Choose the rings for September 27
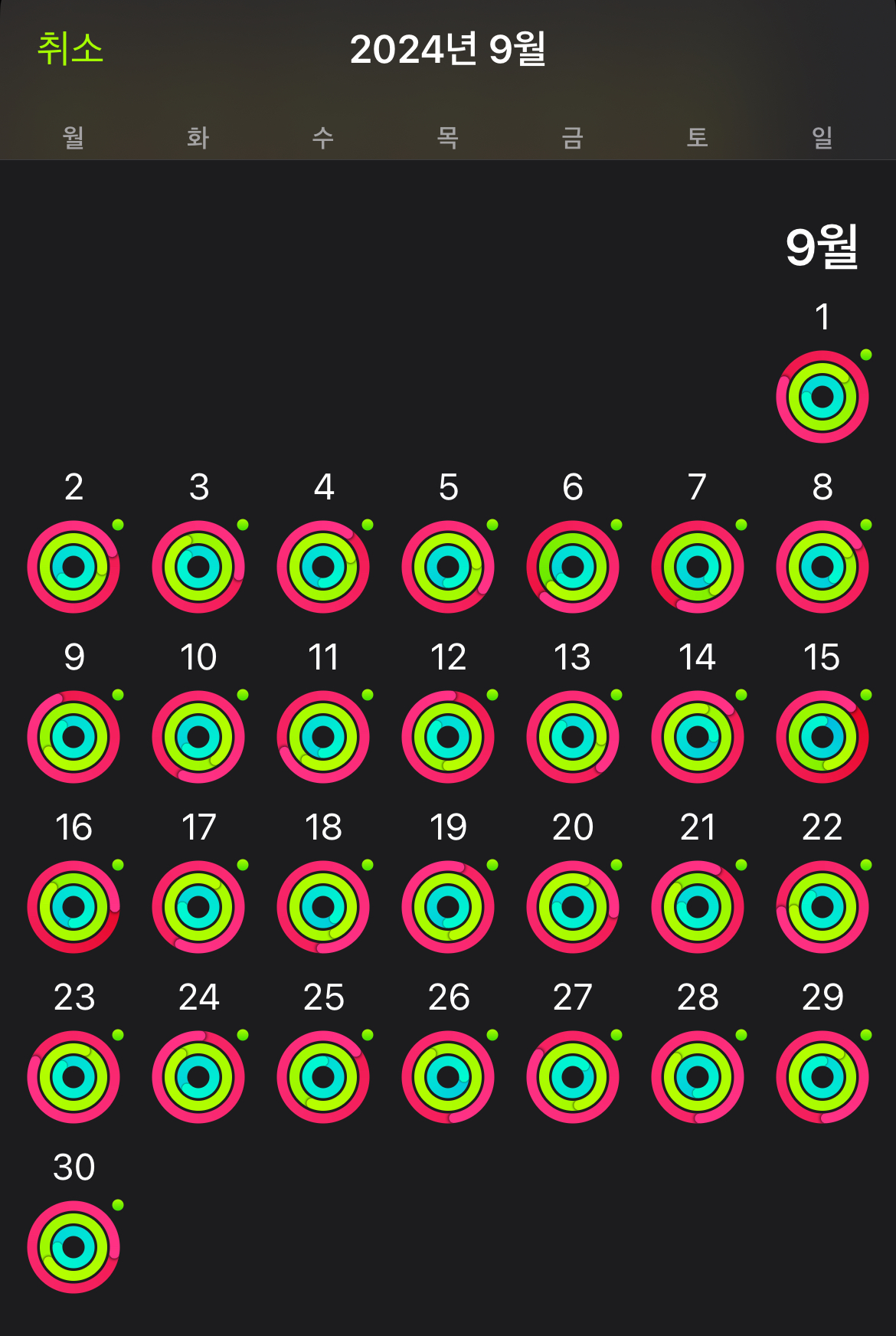The width and height of the screenshot is (896, 1336). [573, 1077]
